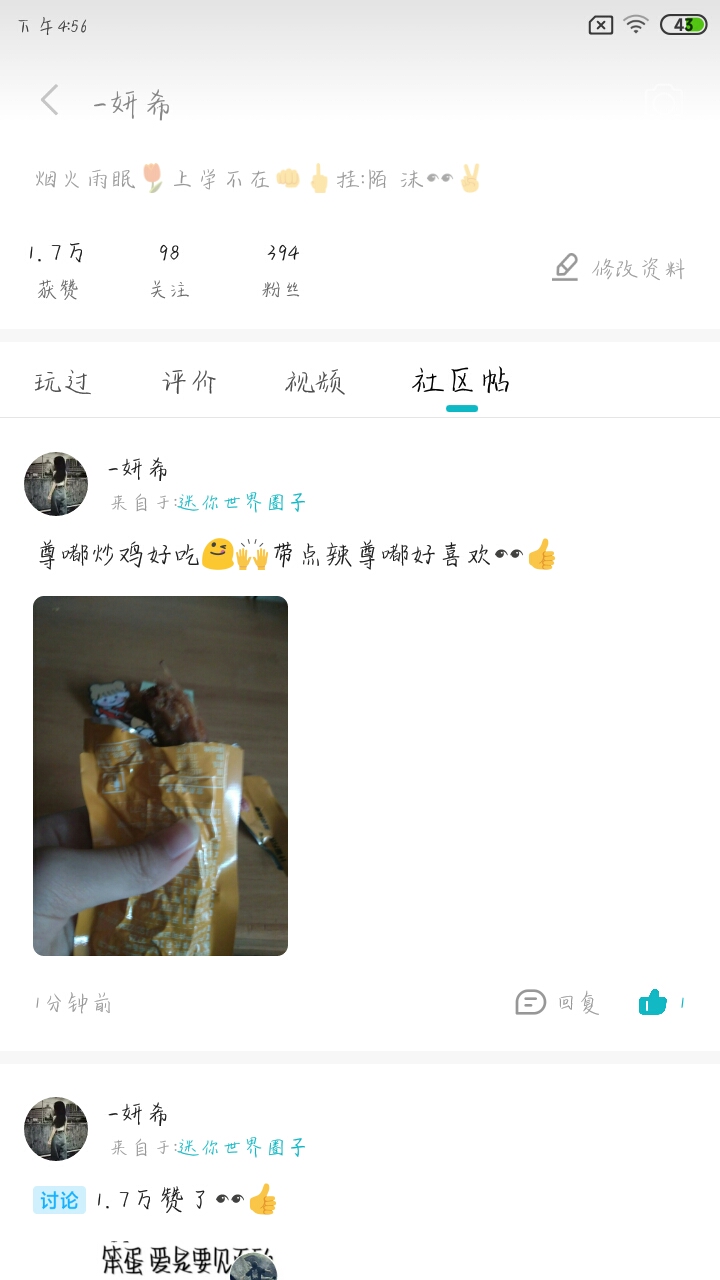The height and width of the screenshot is (1280, 720).
Task: Tap the avatar on the 炒鸡好吃 post
Action: (56, 484)
